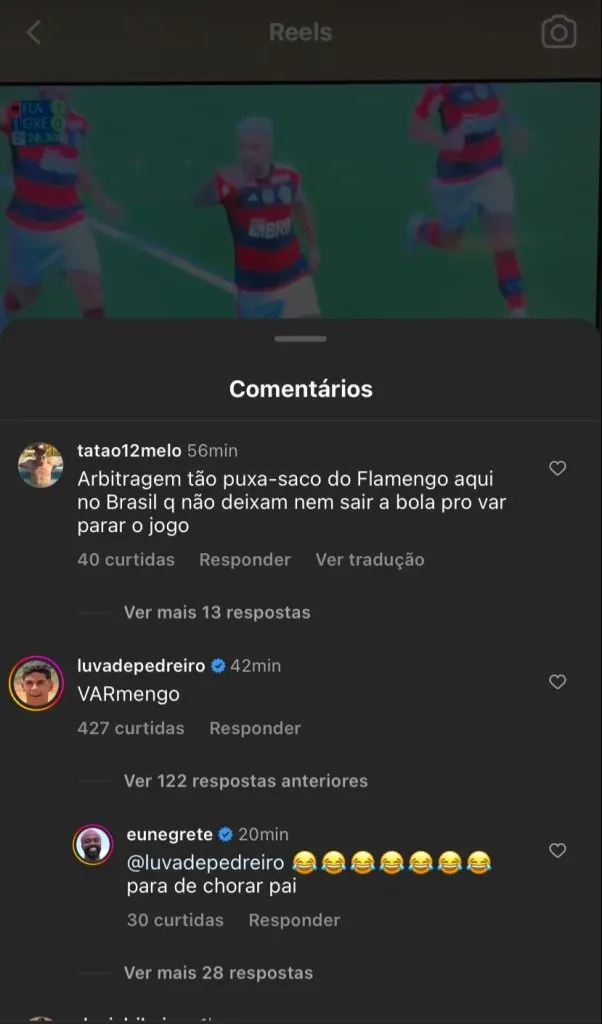The width and height of the screenshot is (602, 1024).
Task: Open tatao12melo's profile from the username
Action: (x=128, y=451)
